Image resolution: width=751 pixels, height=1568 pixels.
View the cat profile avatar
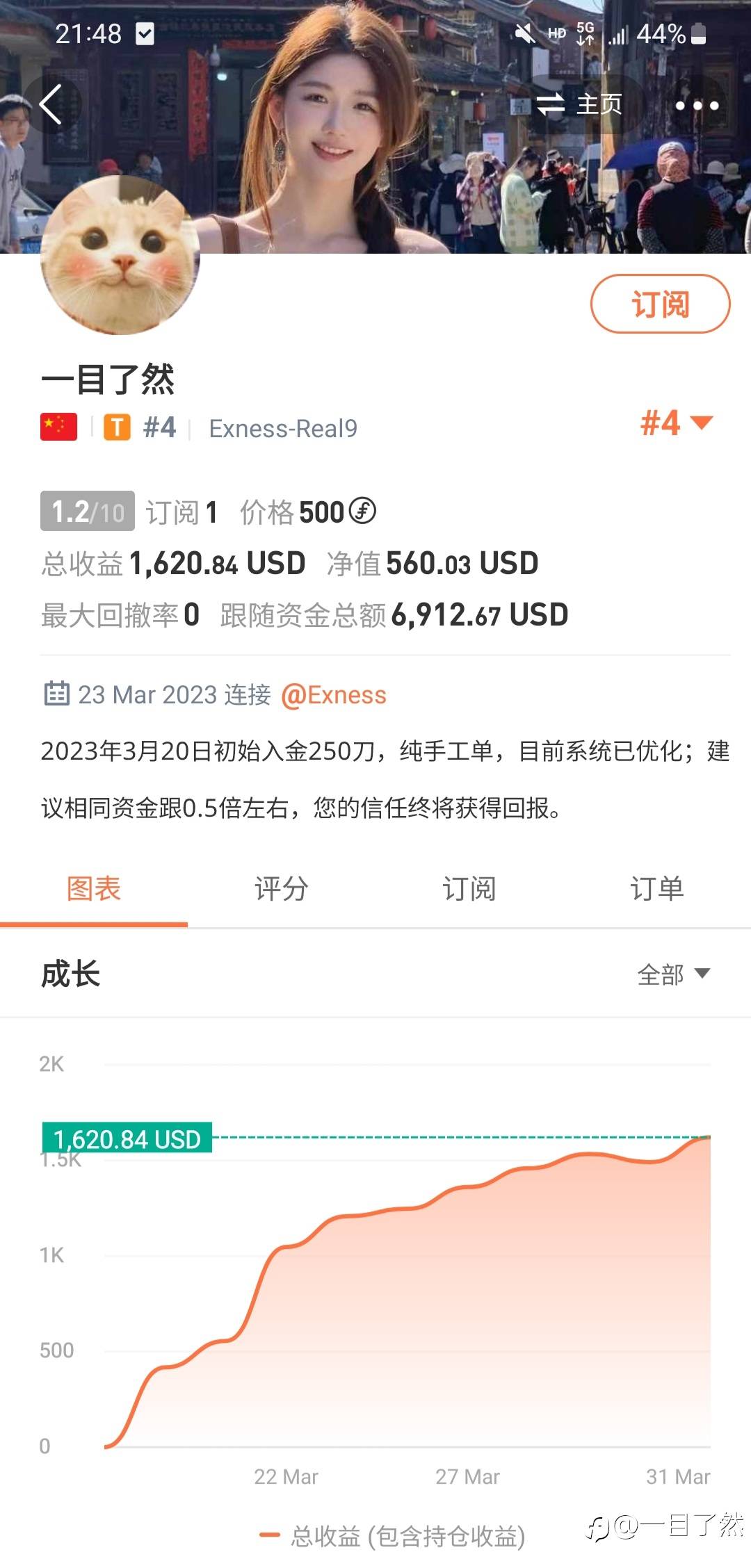(x=120, y=255)
